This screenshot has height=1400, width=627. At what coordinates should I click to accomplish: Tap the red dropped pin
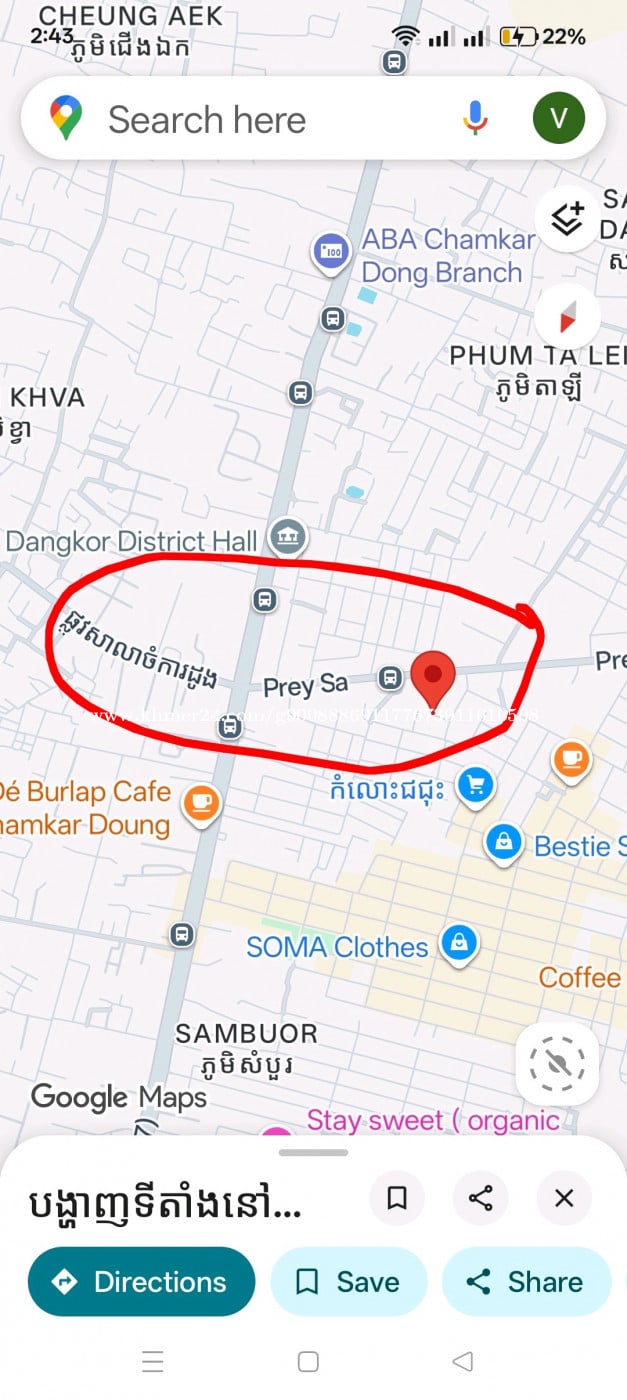tap(433, 677)
